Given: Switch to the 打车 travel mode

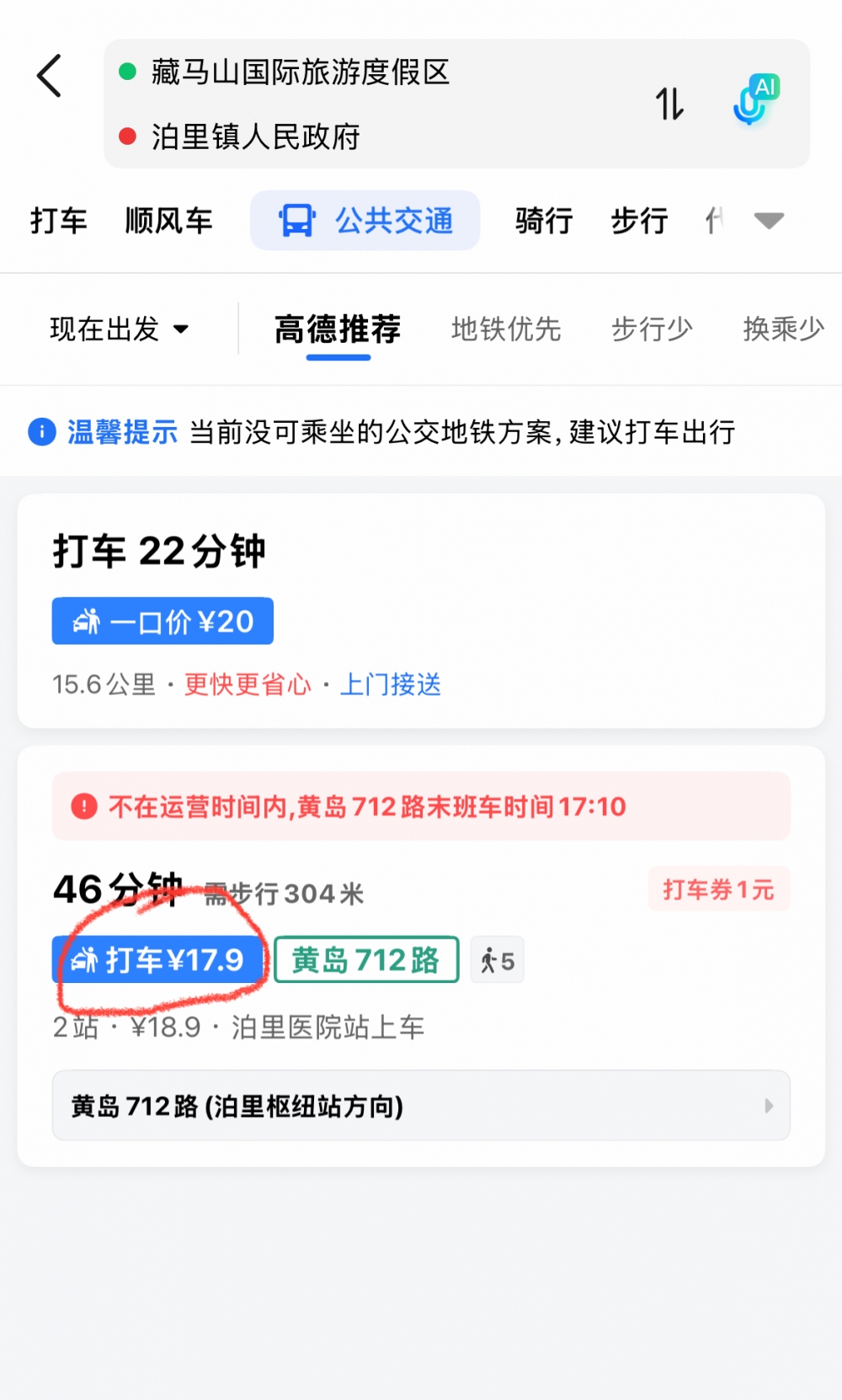Looking at the screenshot, I should (x=59, y=221).
